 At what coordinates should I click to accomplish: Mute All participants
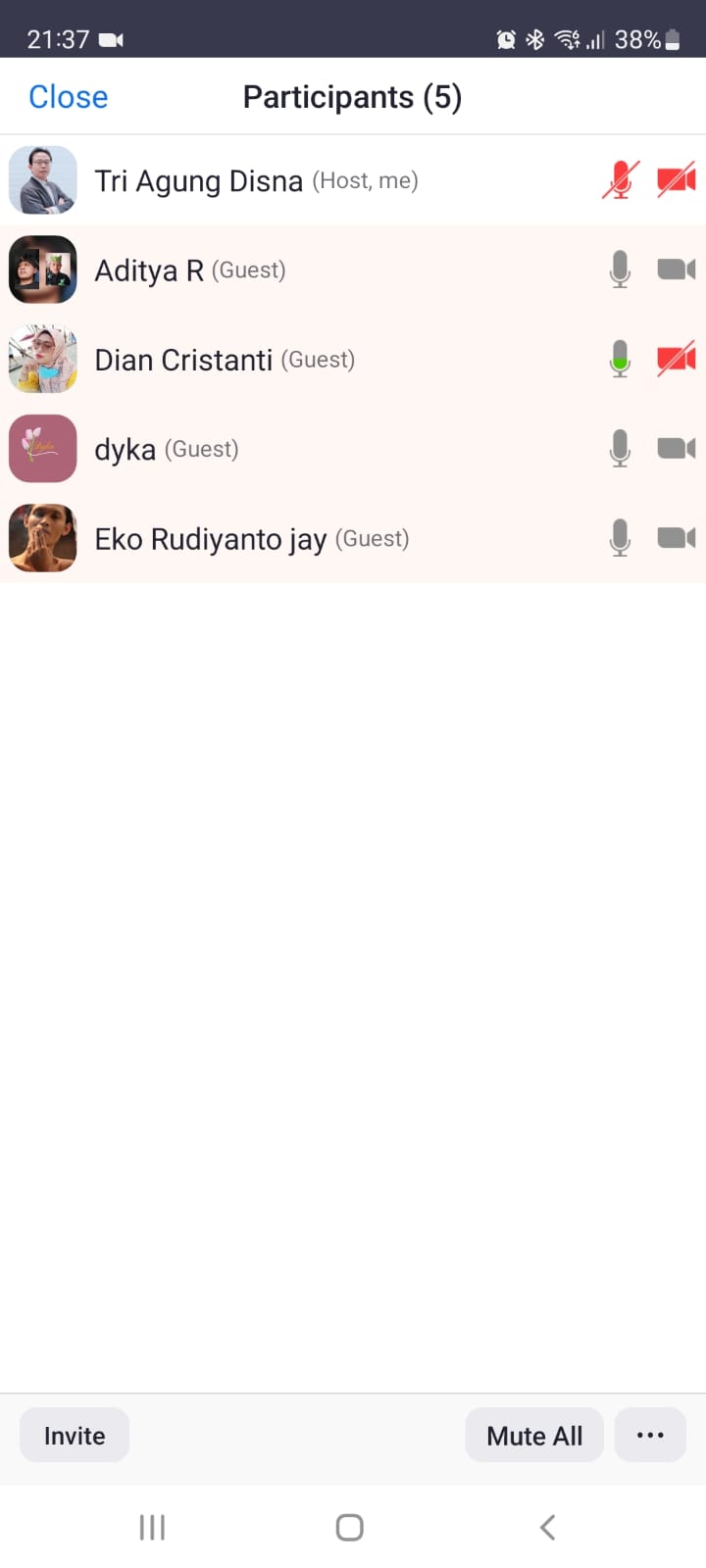coord(534,1436)
